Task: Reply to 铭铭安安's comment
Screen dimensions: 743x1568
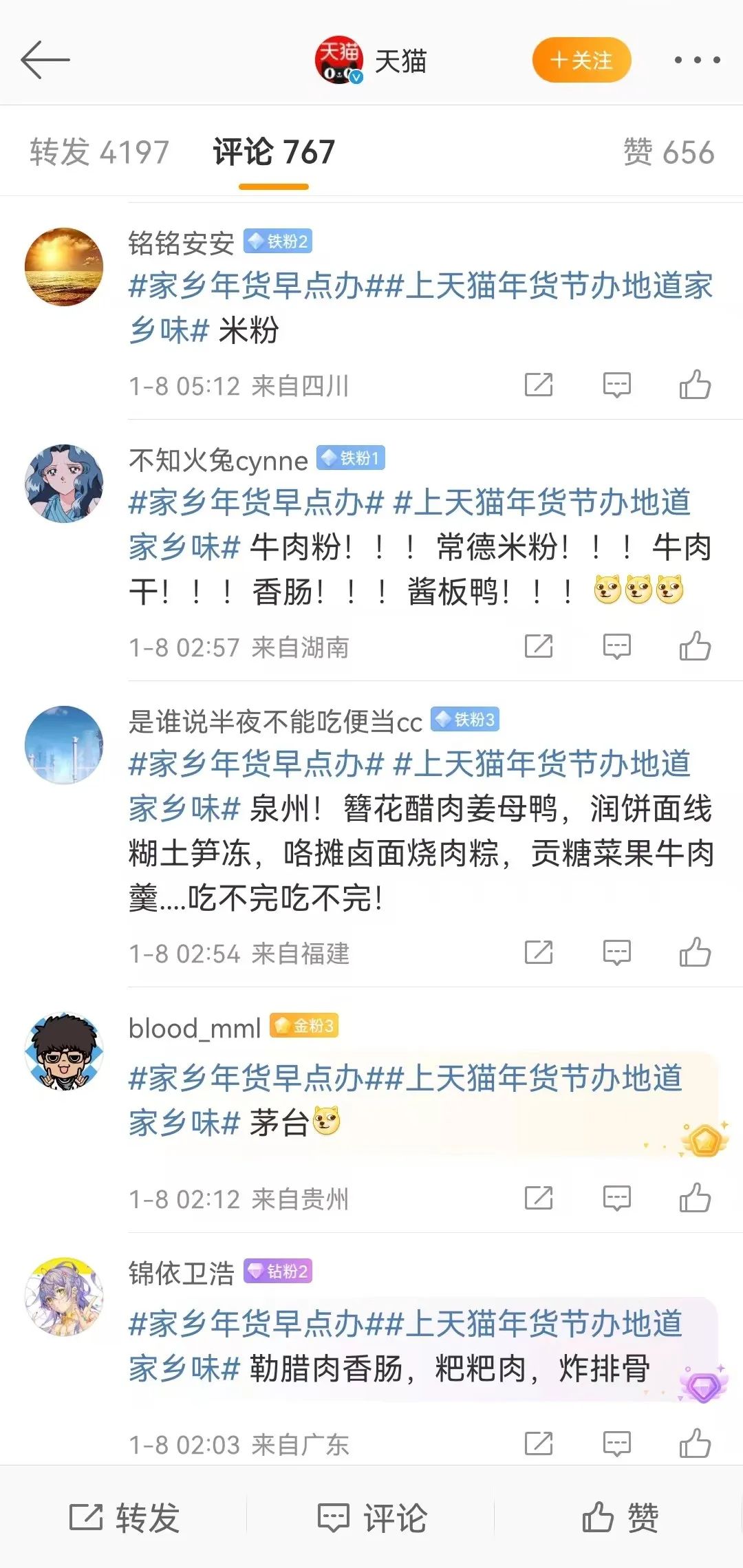Action: tap(616, 385)
